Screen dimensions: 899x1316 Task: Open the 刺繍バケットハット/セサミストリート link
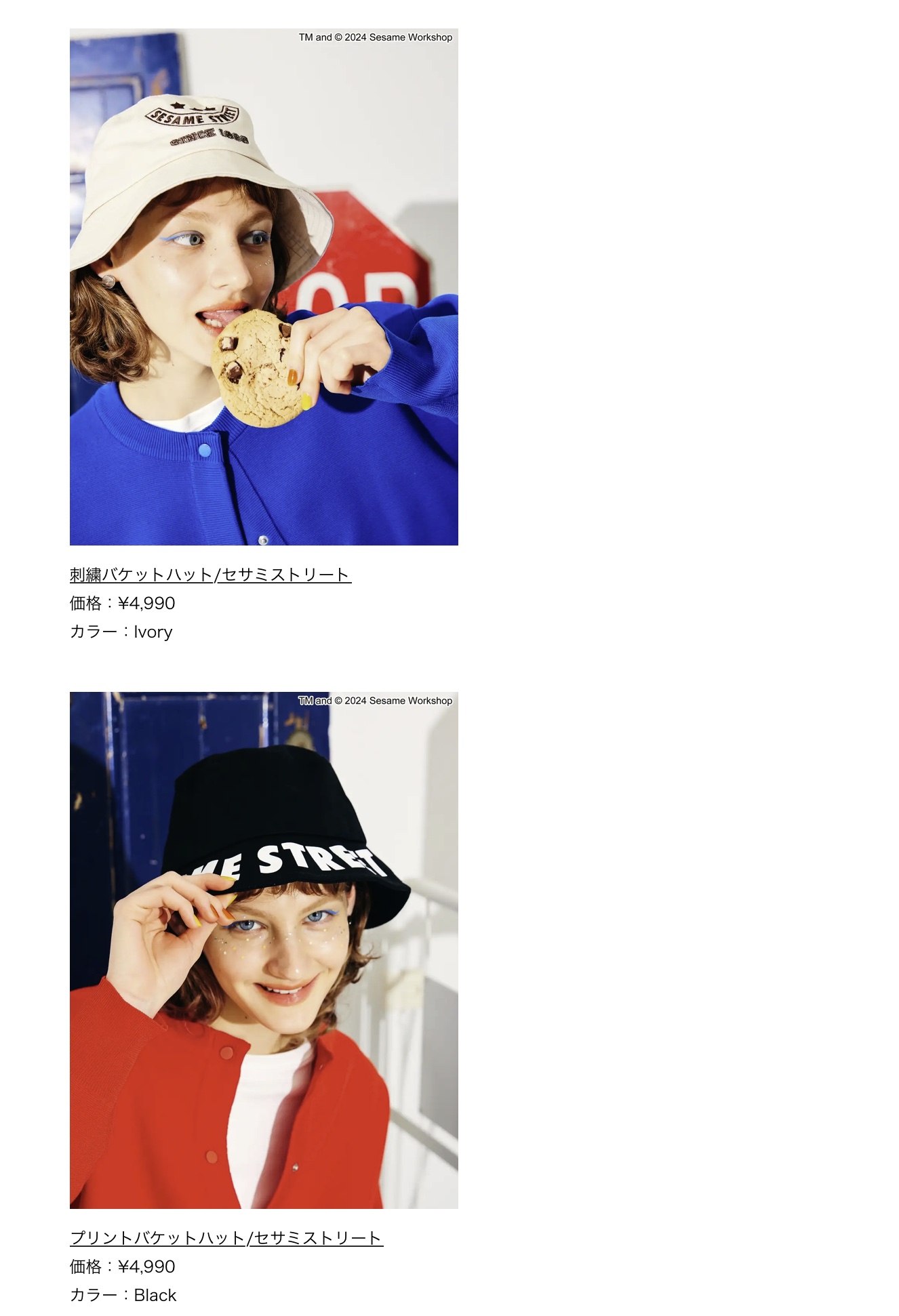tap(210, 575)
